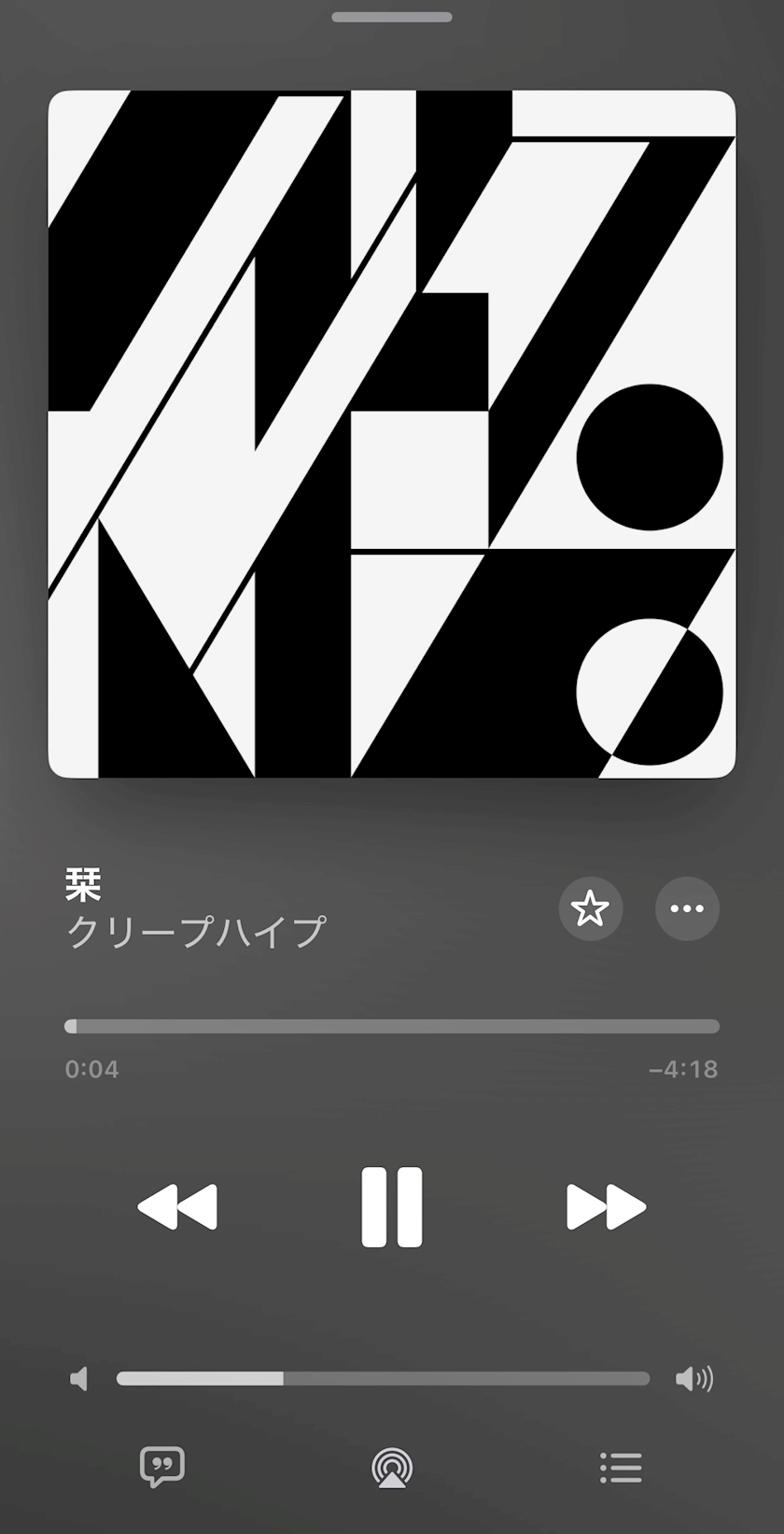Show the song lyrics

tap(162, 1467)
